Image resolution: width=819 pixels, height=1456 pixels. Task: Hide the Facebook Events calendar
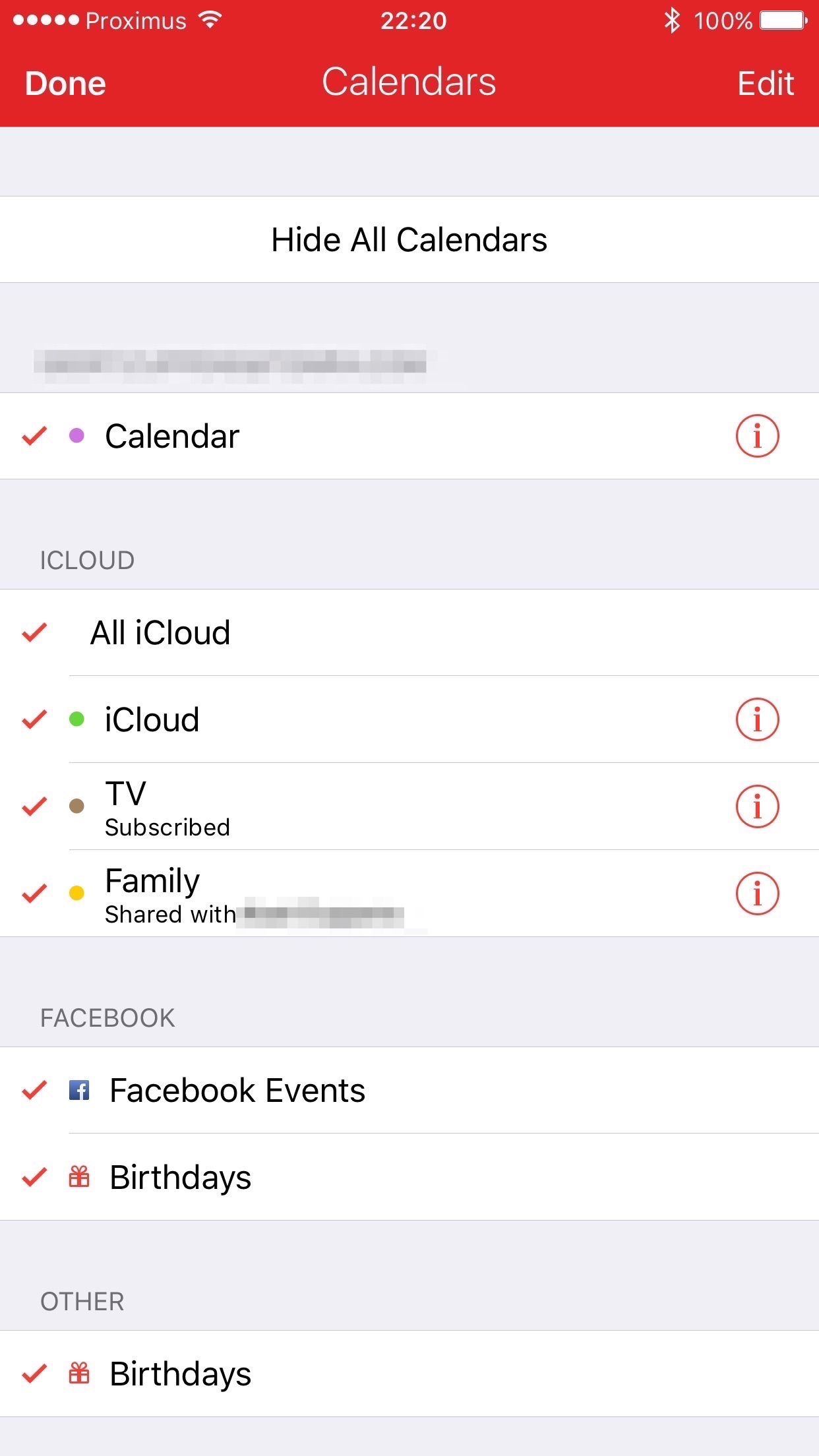click(237, 1090)
